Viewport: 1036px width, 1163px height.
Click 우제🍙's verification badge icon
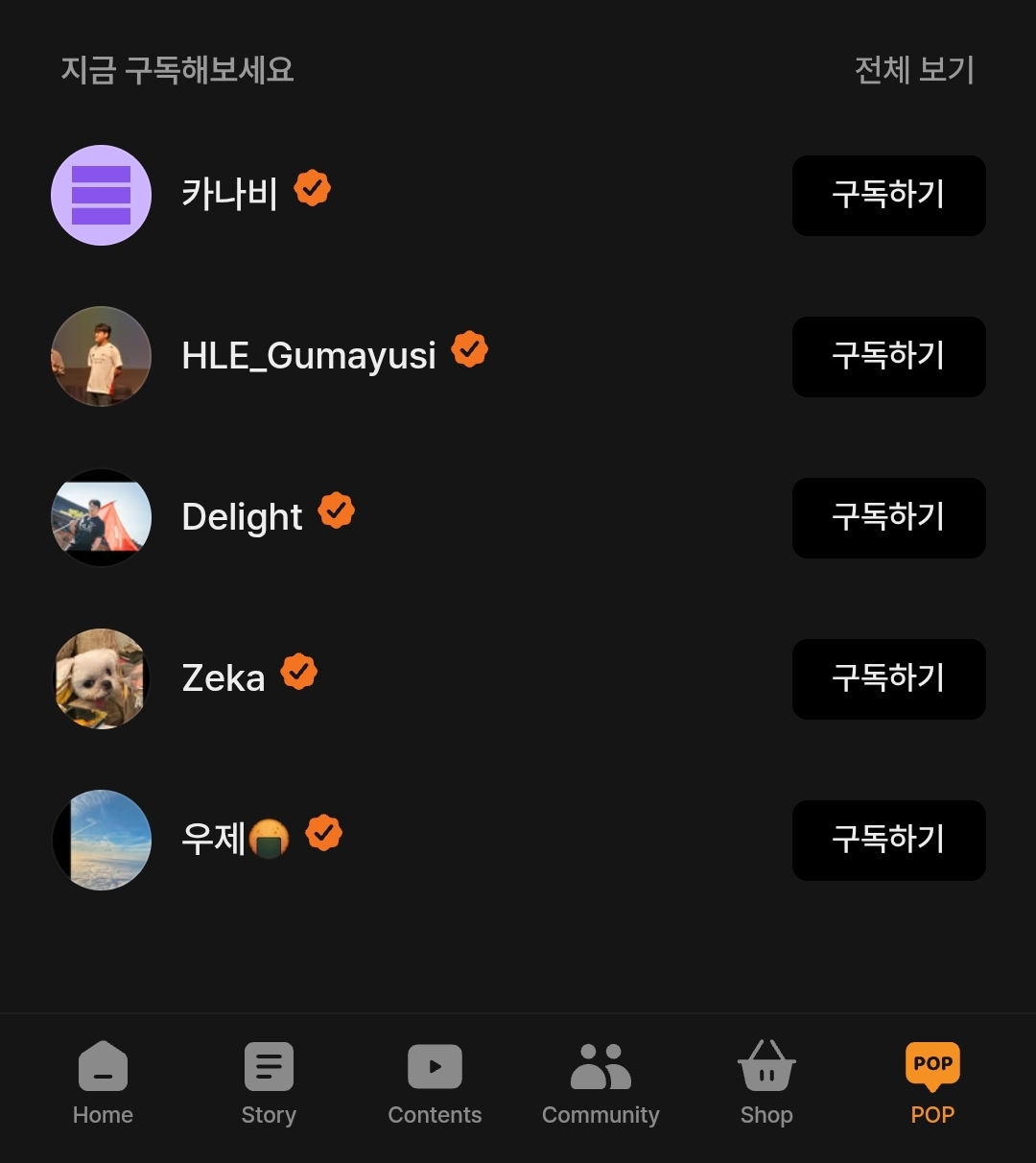(x=324, y=833)
